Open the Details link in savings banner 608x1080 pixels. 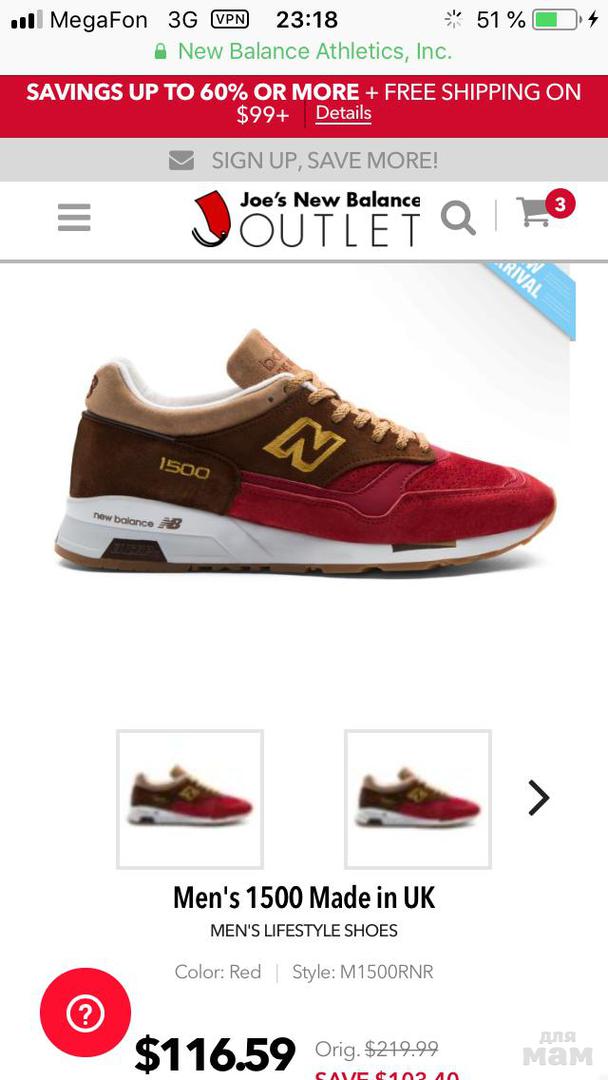(x=343, y=113)
